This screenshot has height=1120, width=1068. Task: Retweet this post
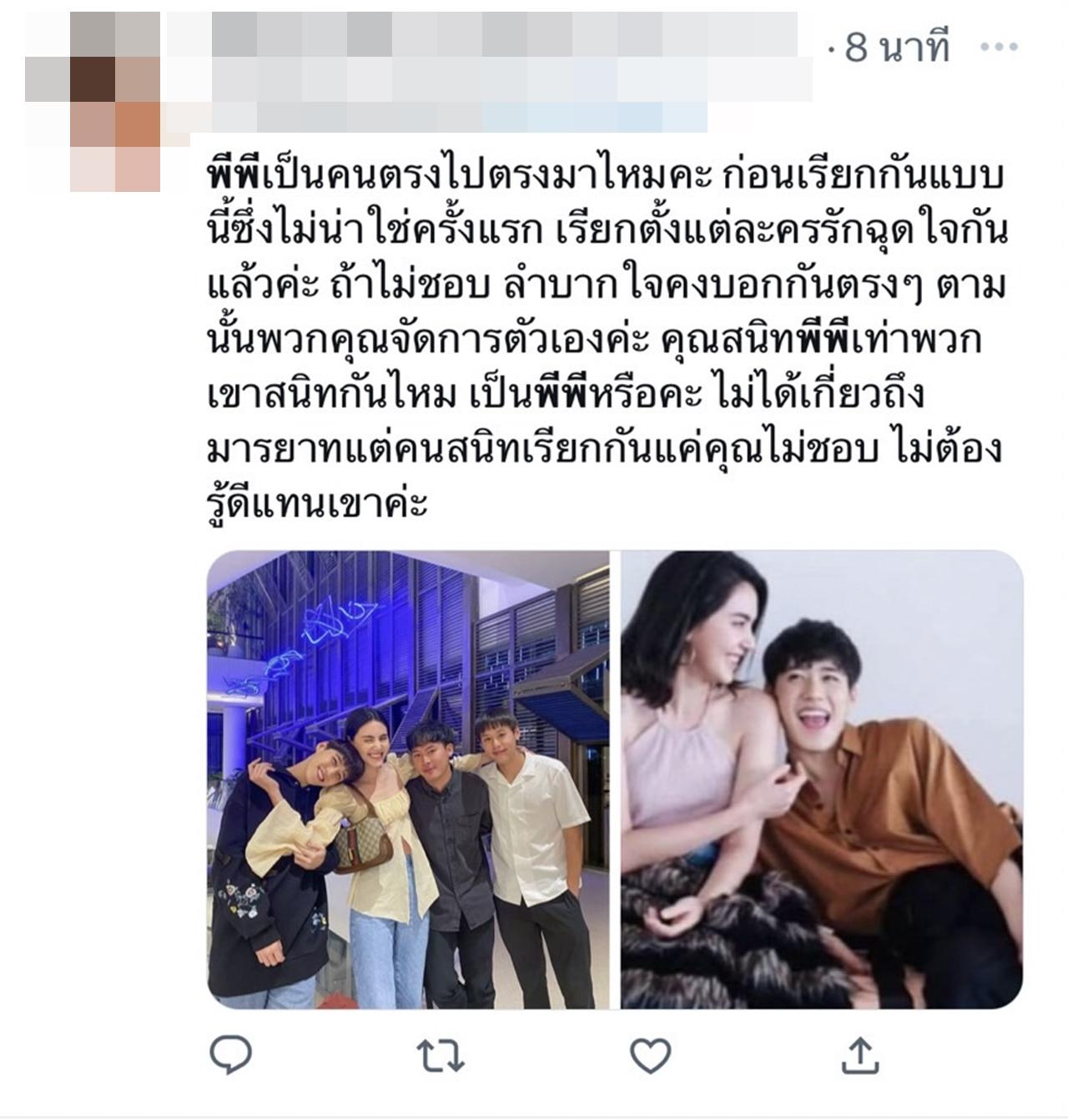pos(441,1056)
